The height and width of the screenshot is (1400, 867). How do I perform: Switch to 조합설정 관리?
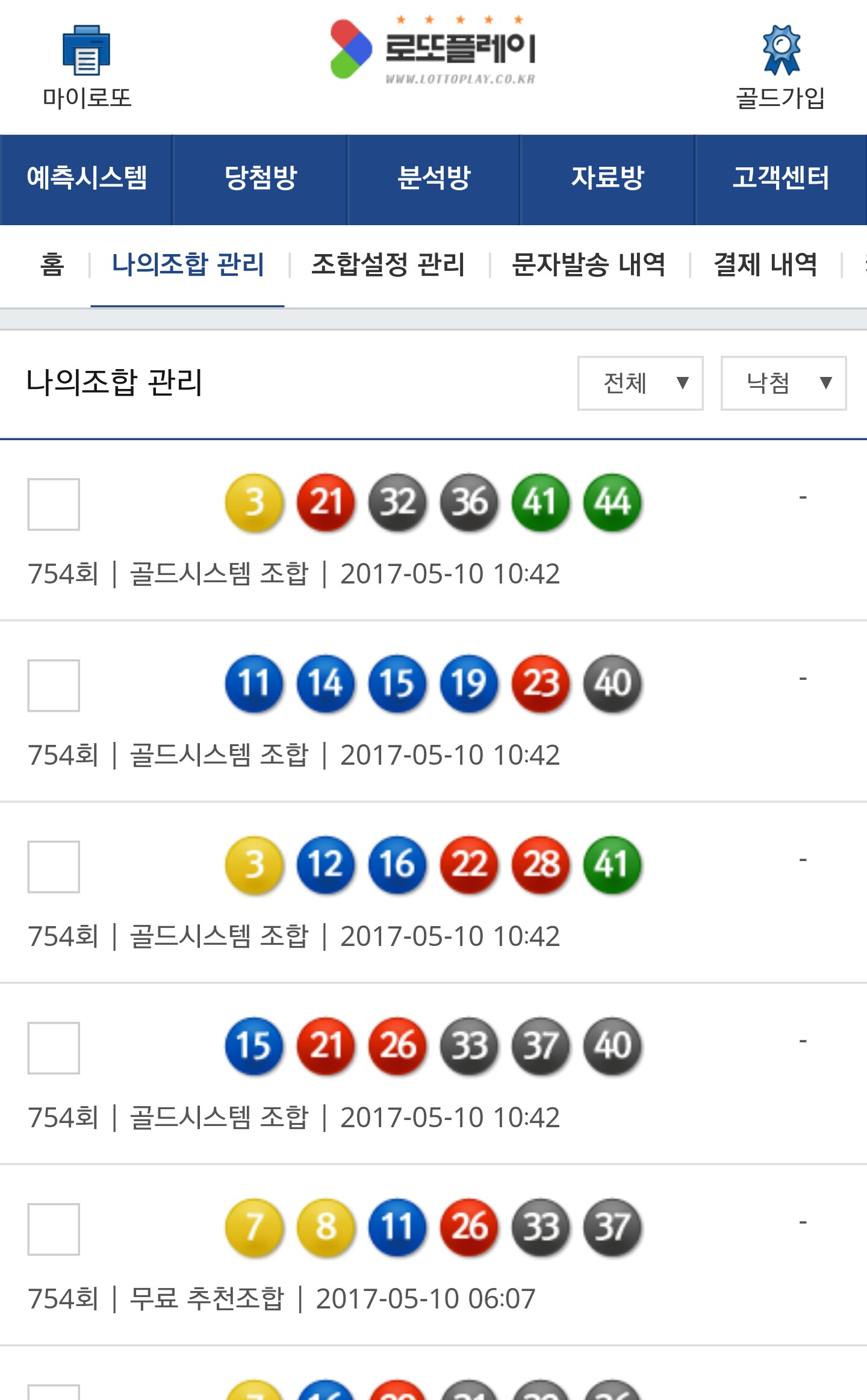click(388, 264)
